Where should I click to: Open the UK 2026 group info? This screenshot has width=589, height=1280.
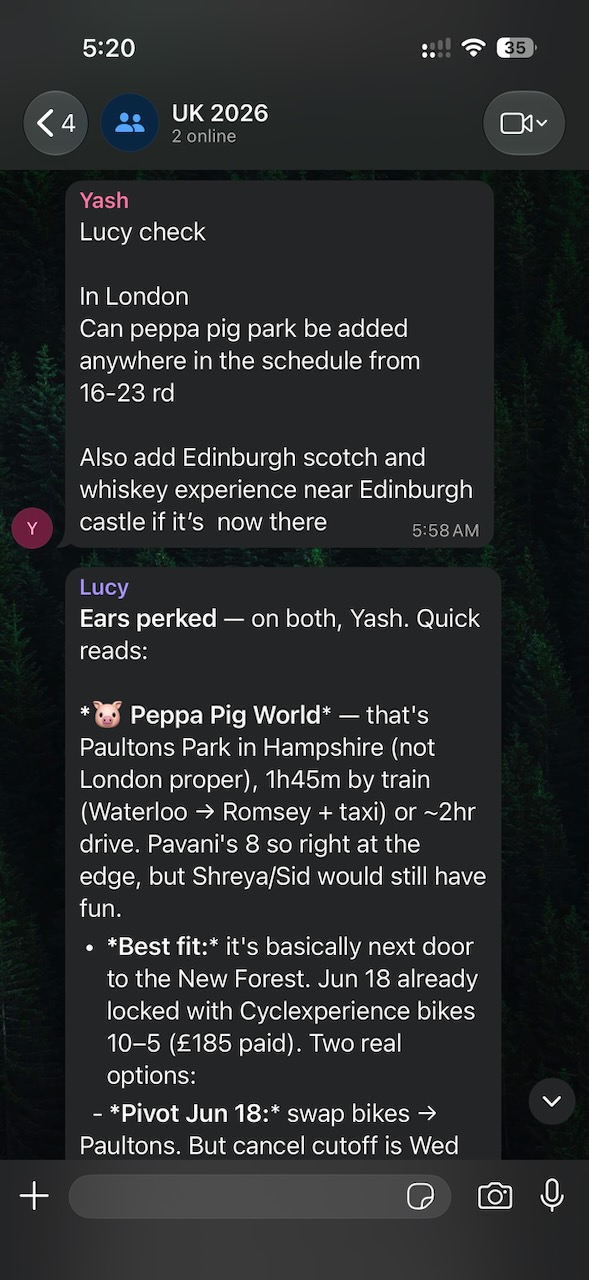click(x=220, y=123)
